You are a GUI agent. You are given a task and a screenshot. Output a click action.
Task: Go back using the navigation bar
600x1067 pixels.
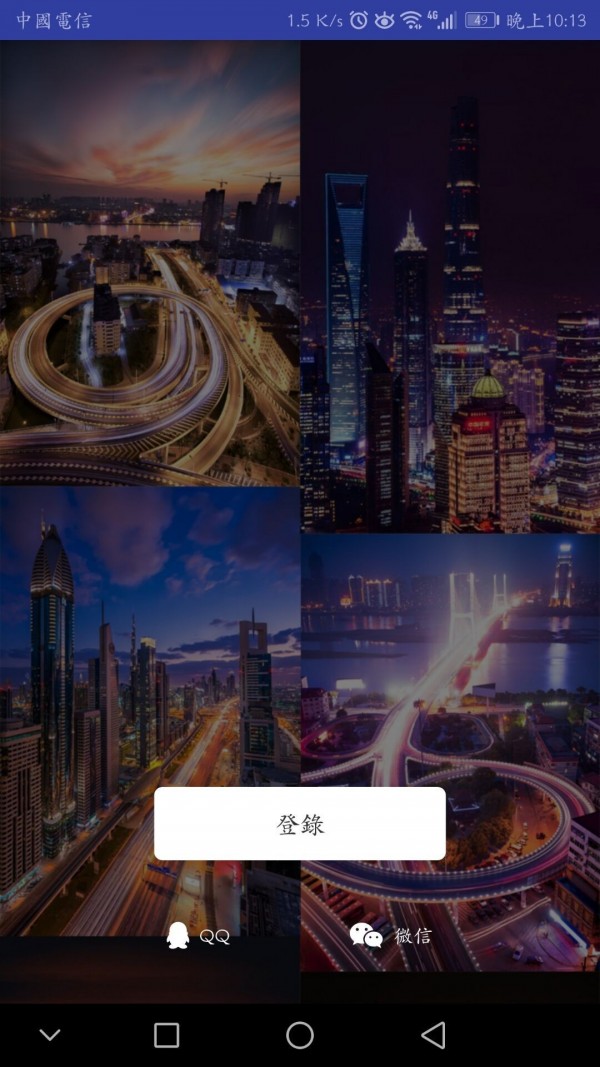coord(433,1035)
